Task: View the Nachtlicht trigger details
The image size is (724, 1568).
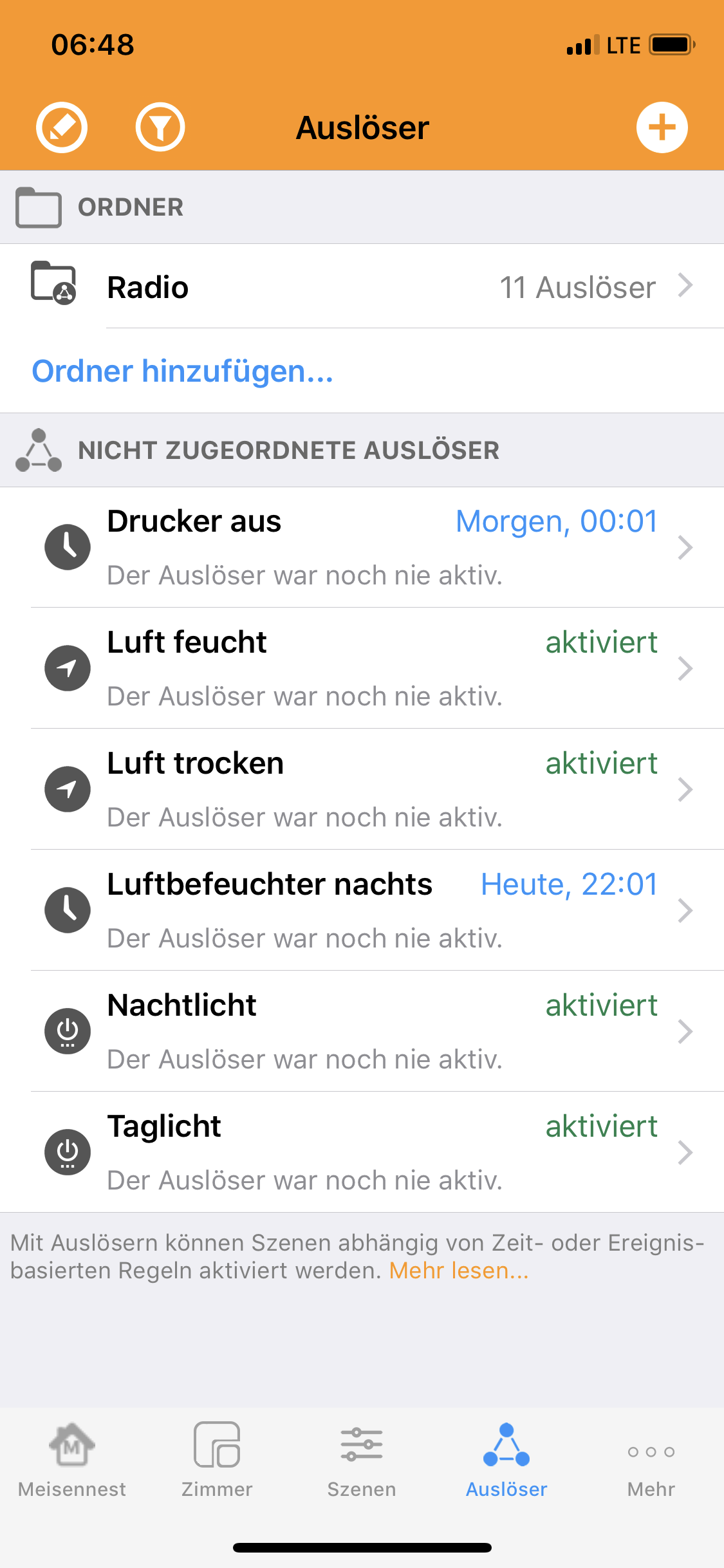Action: pos(362,1031)
